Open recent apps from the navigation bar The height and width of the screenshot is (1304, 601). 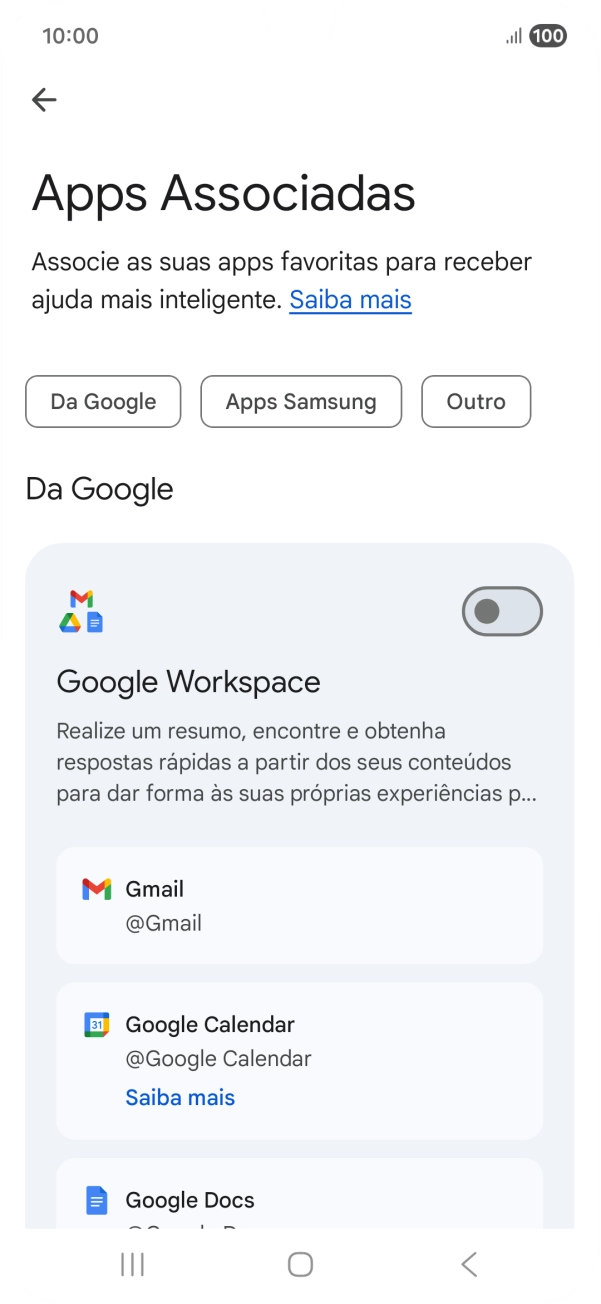pyautogui.click(x=132, y=1264)
